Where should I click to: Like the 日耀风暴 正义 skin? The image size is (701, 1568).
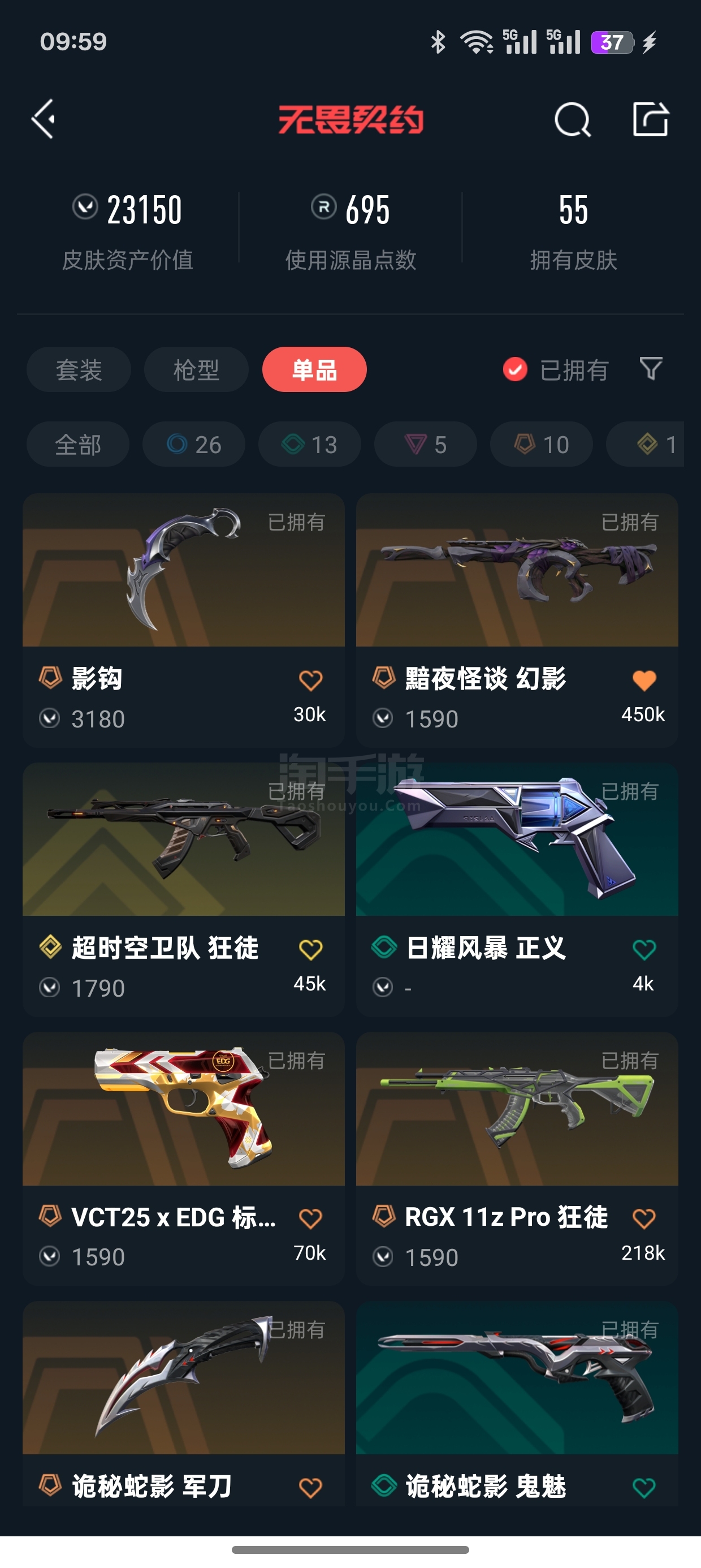[x=644, y=949]
